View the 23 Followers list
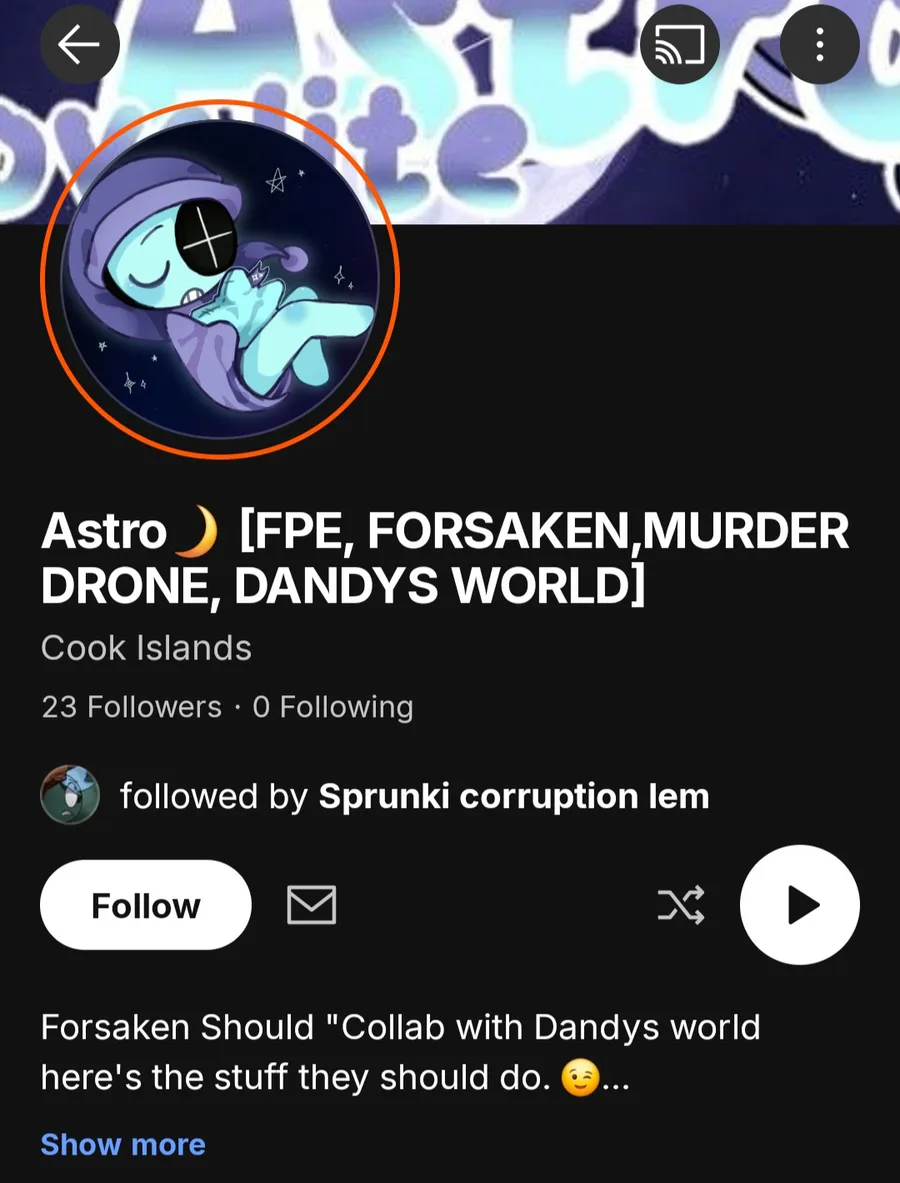 pos(131,707)
